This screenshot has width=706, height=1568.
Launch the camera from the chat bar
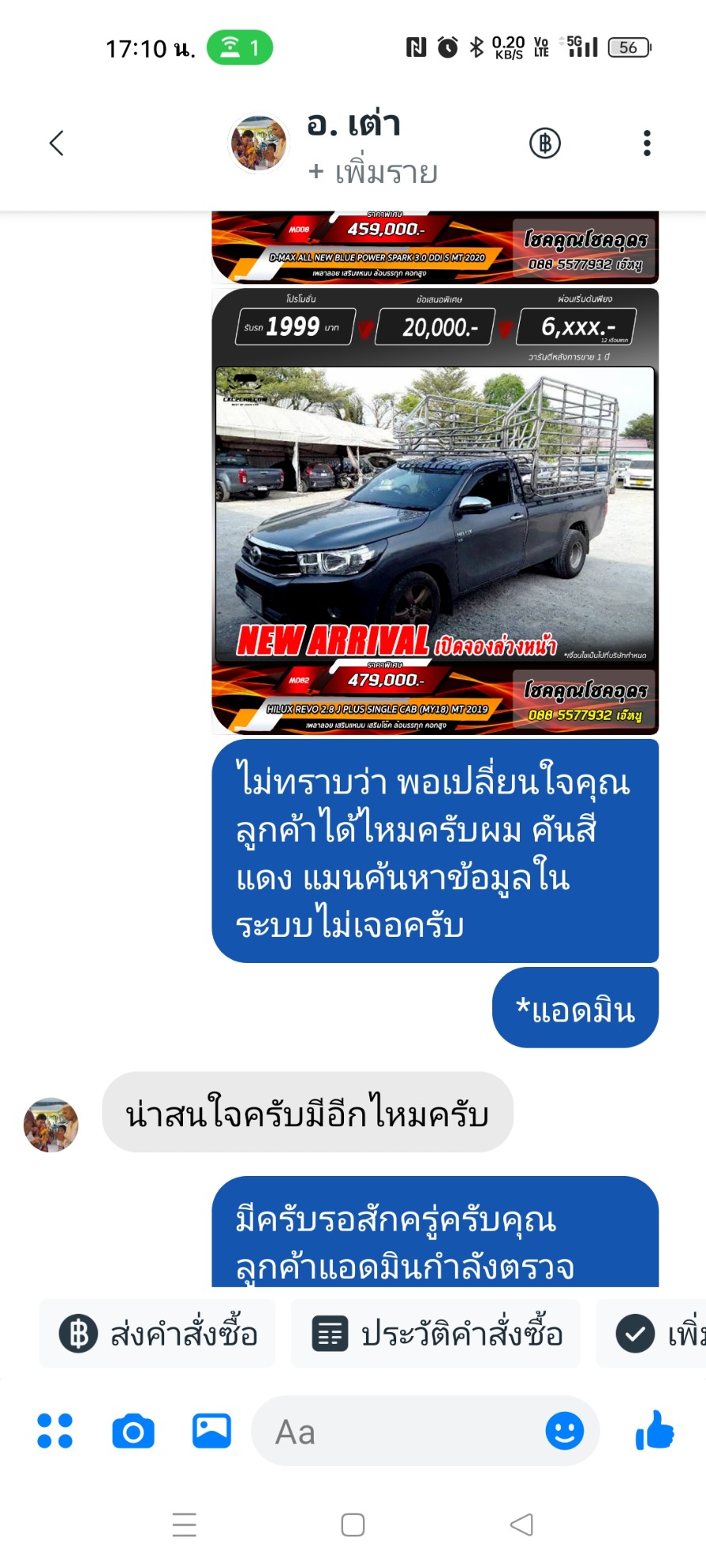click(133, 1431)
